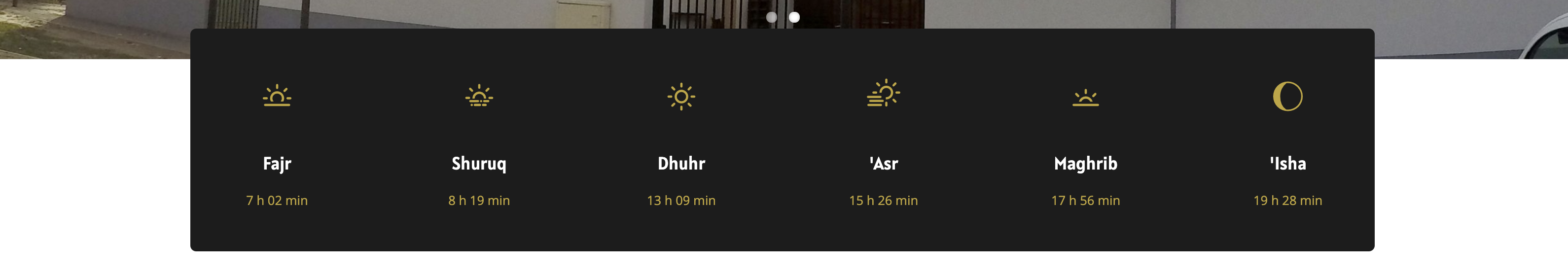Screen dimensions: 1568x274
Task: Select the second carousel slide indicator
Action: coord(794,17)
